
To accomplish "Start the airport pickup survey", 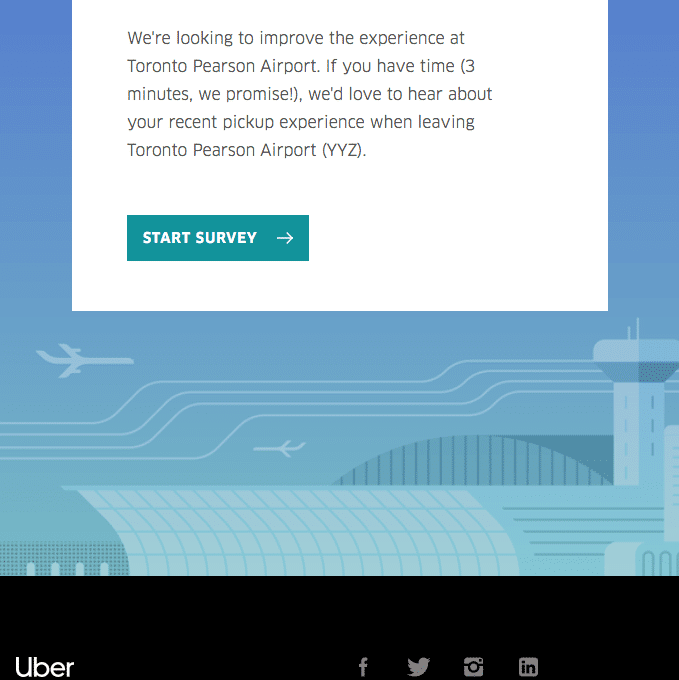I will pyautogui.click(x=217, y=238).
